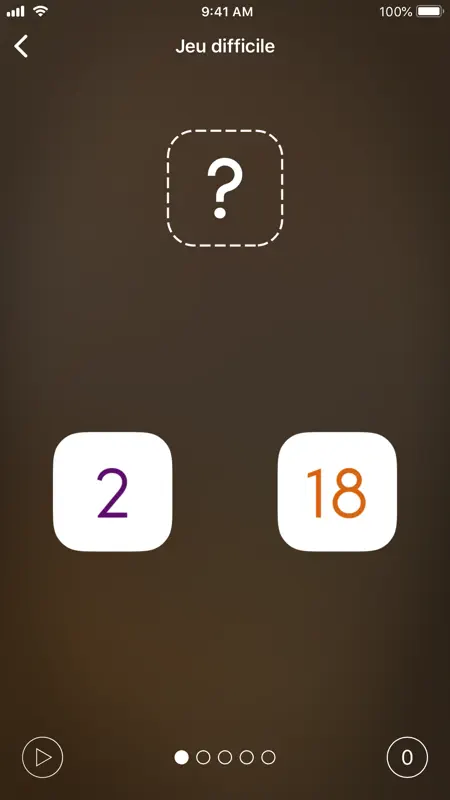Select the answer tile 2

(112, 492)
